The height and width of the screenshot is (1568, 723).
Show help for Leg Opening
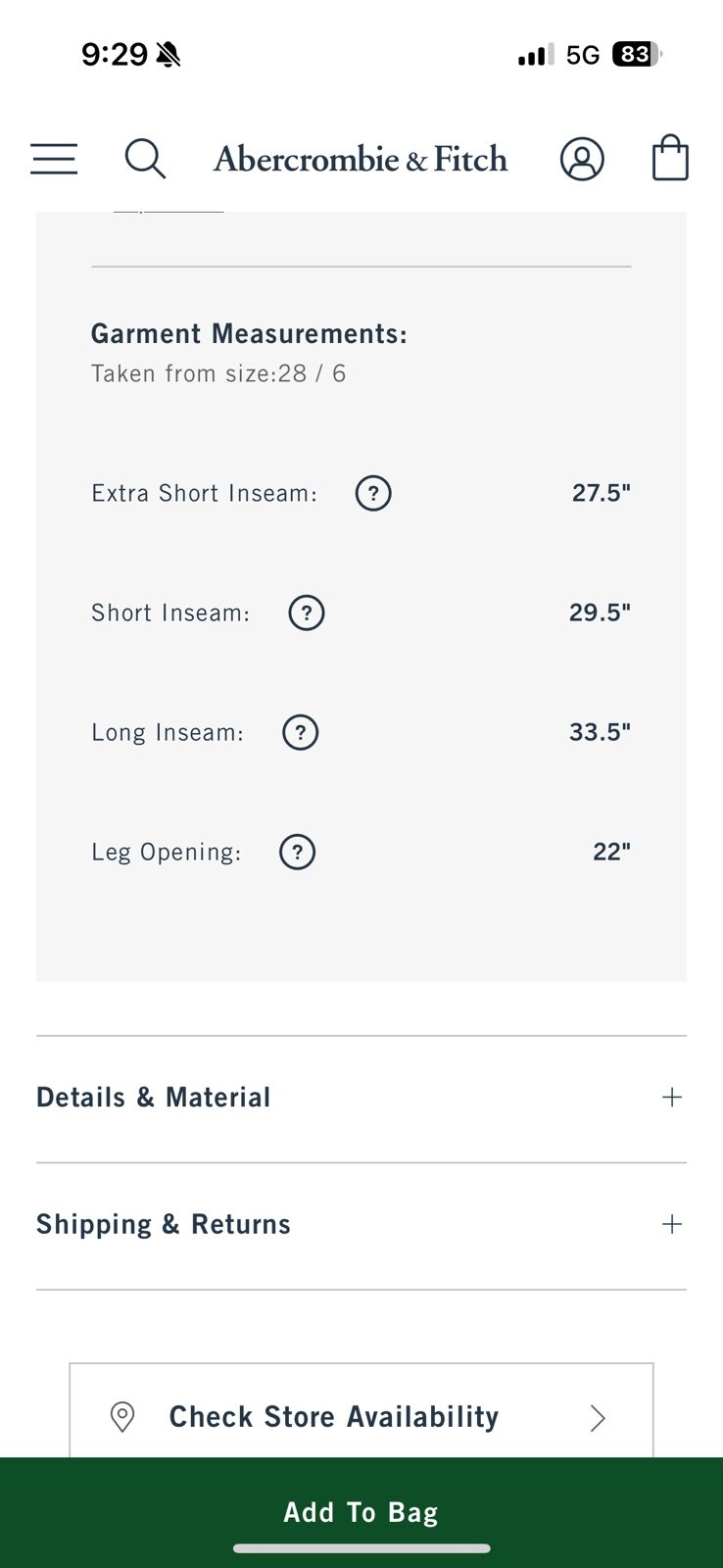tap(298, 852)
